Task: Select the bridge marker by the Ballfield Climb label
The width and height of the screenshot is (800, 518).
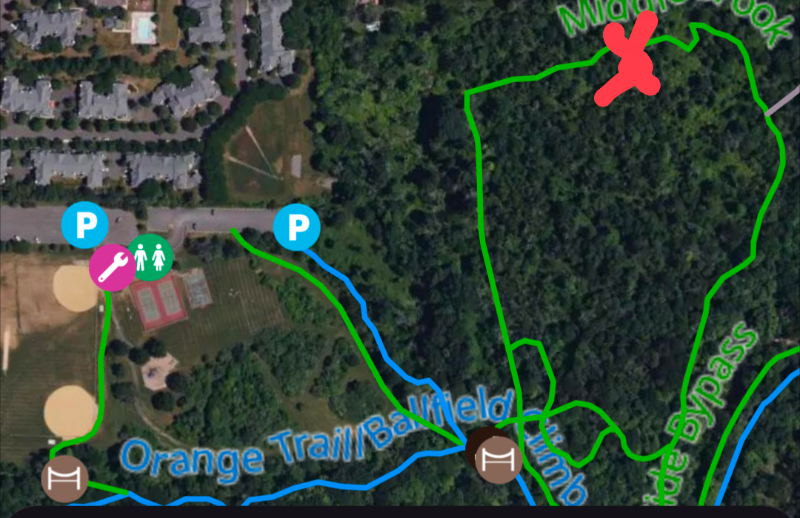Action: (497, 460)
